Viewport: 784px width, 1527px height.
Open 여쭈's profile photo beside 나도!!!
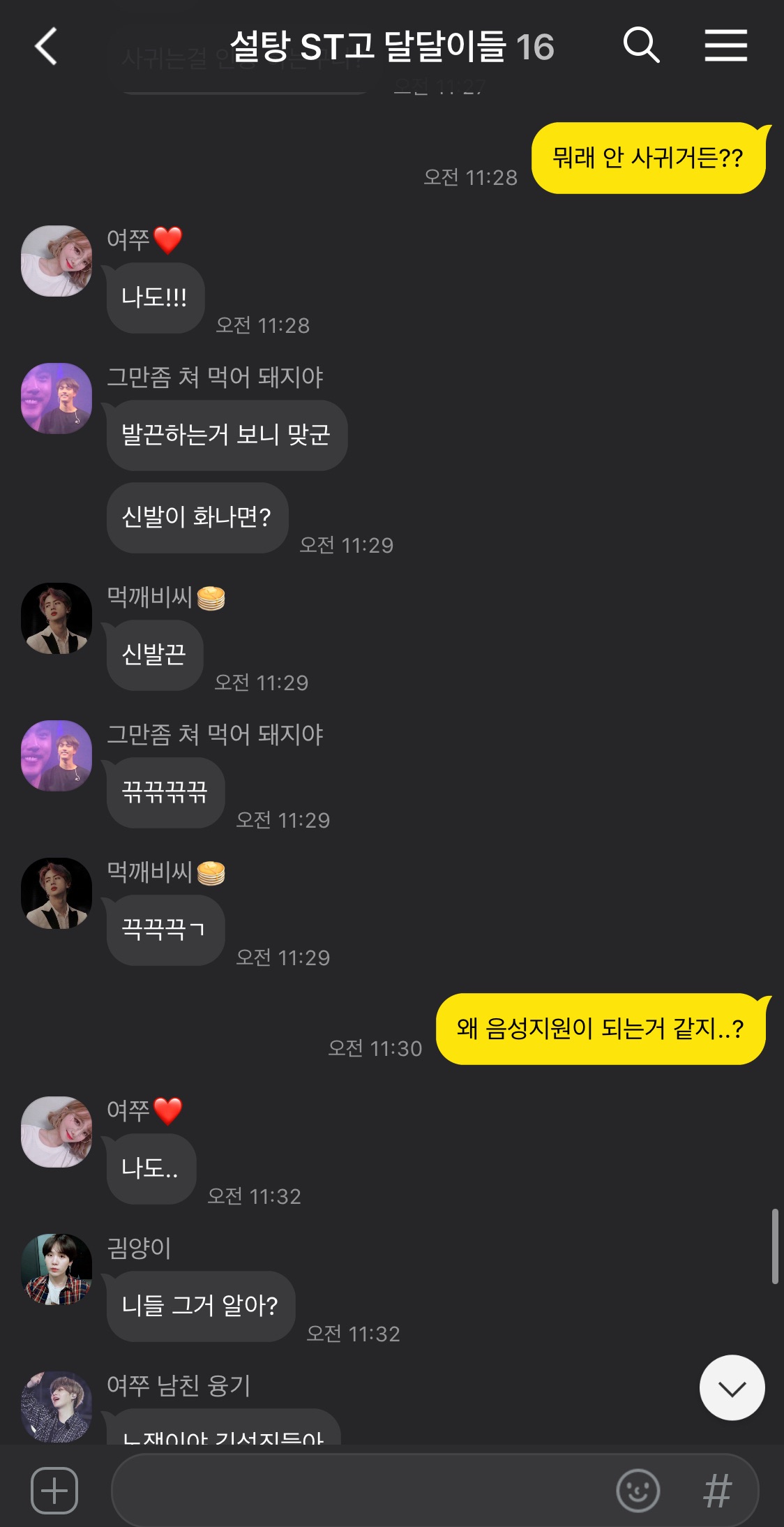56,261
